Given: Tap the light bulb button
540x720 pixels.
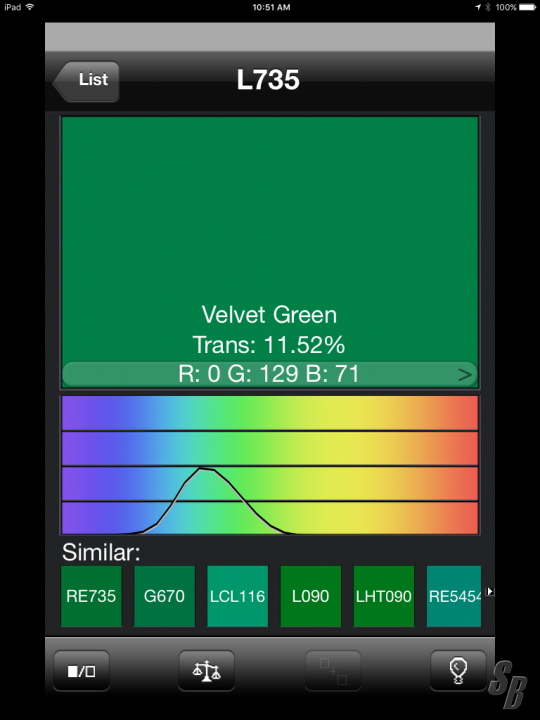Looking at the screenshot, I should tap(458, 671).
